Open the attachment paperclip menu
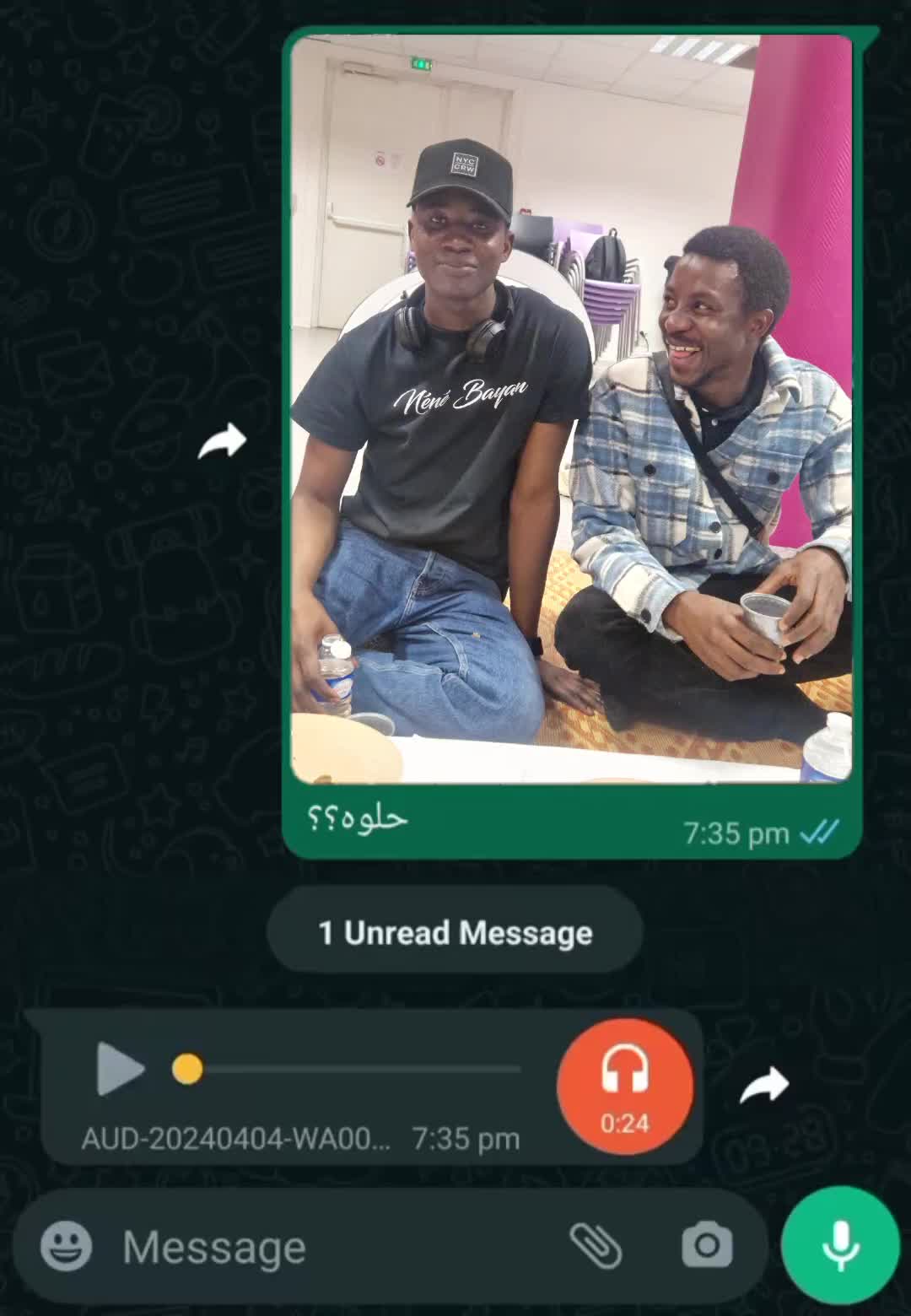911x1316 pixels. pyautogui.click(x=596, y=1247)
